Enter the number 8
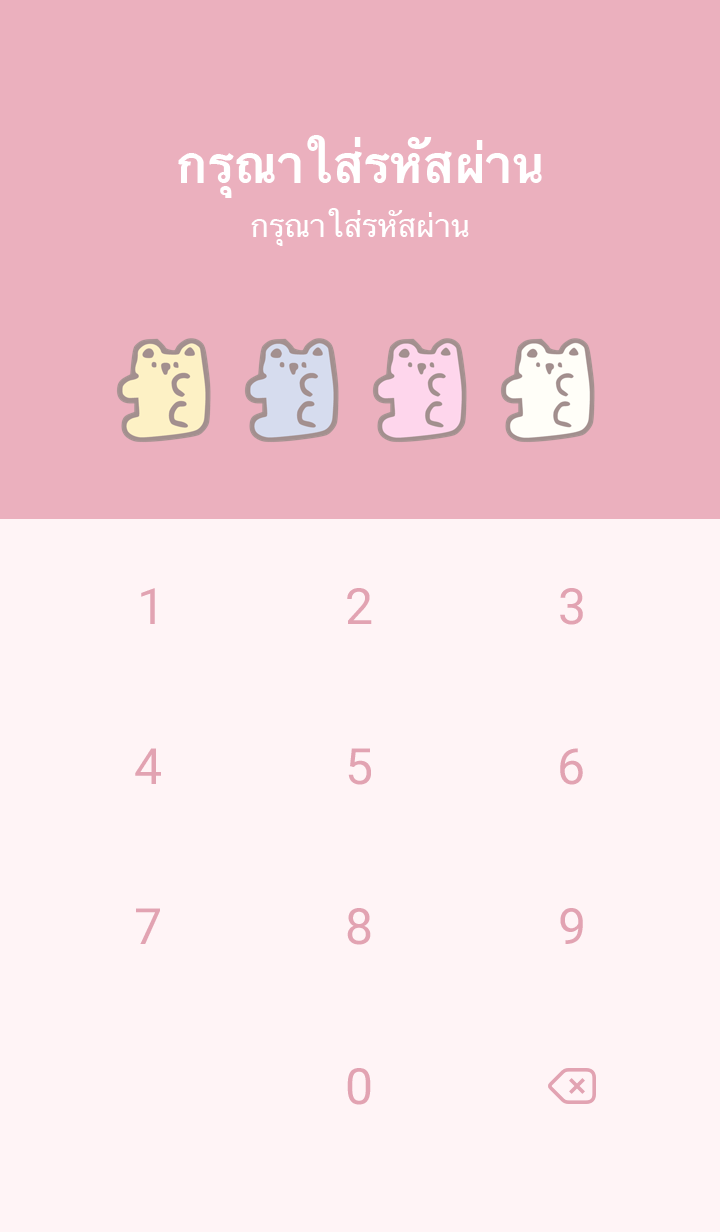 tap(359, 927)
